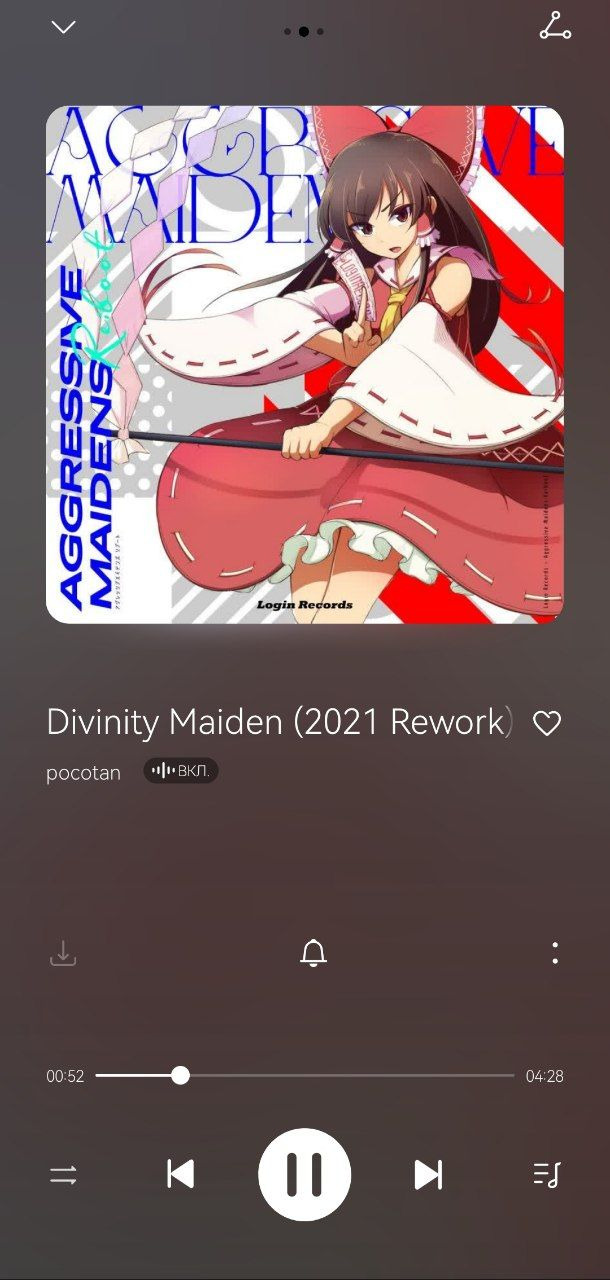Open the share or connect icon
This screenshot has width=610, height=1280.
tap(555, 27)
